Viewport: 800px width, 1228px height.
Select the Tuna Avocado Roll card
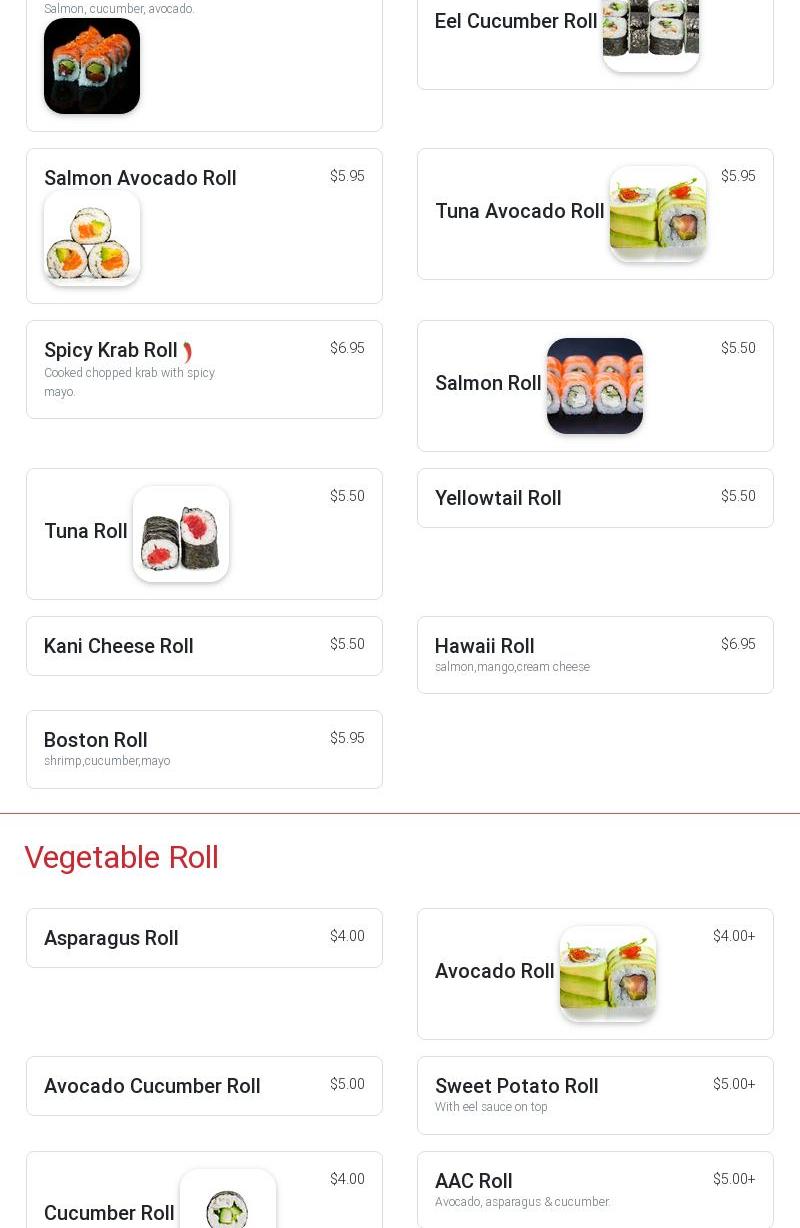[x=595, y=214]
